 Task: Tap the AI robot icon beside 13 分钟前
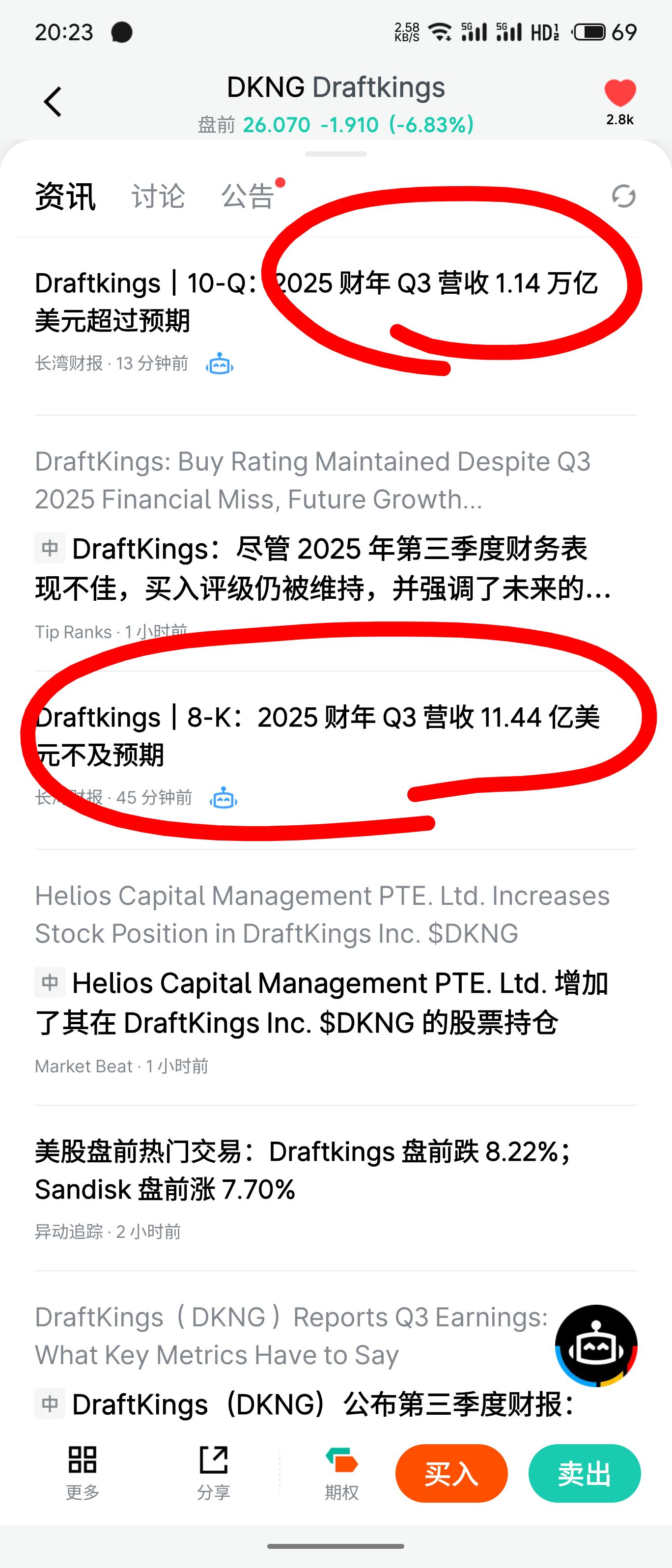click(x=220, y=364)
